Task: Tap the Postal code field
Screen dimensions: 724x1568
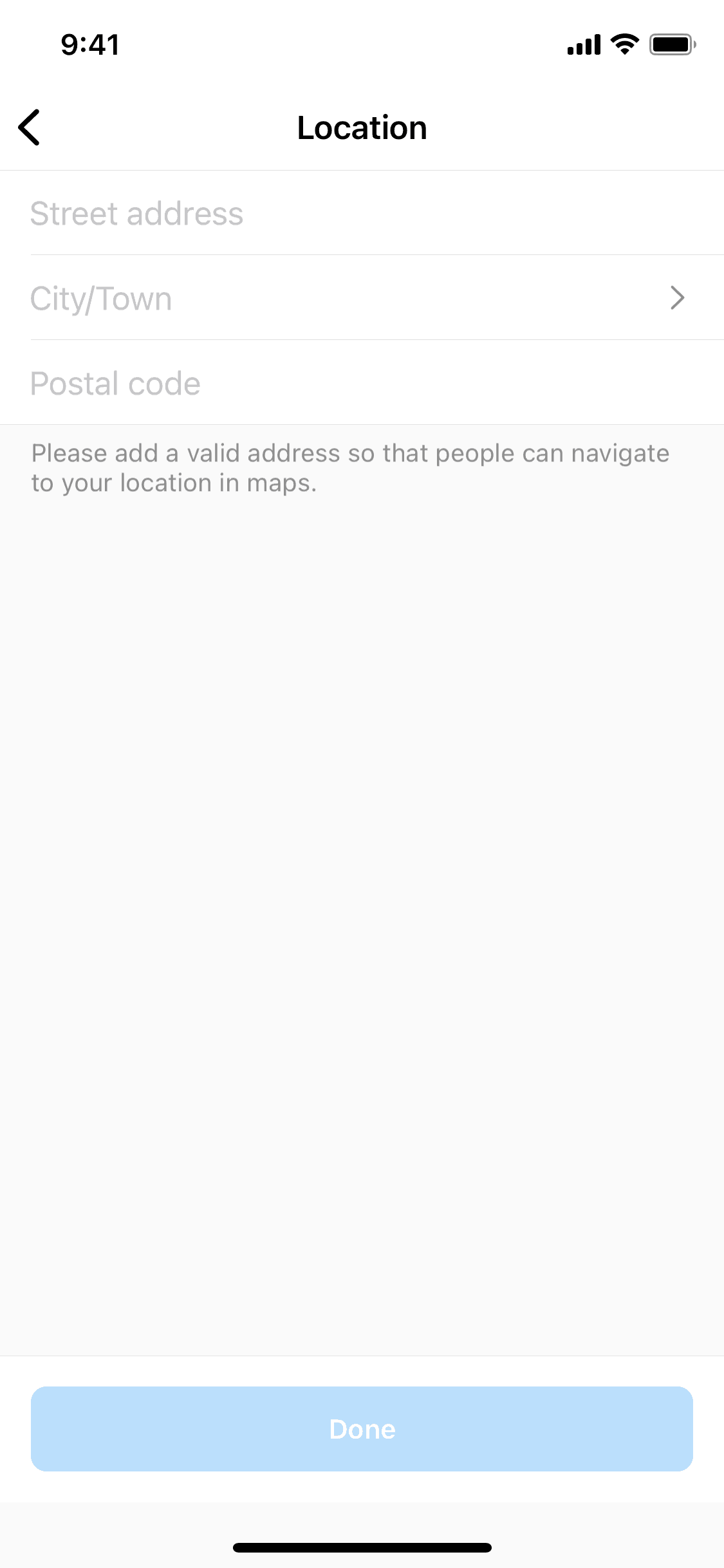Action: tap(360, 384)
